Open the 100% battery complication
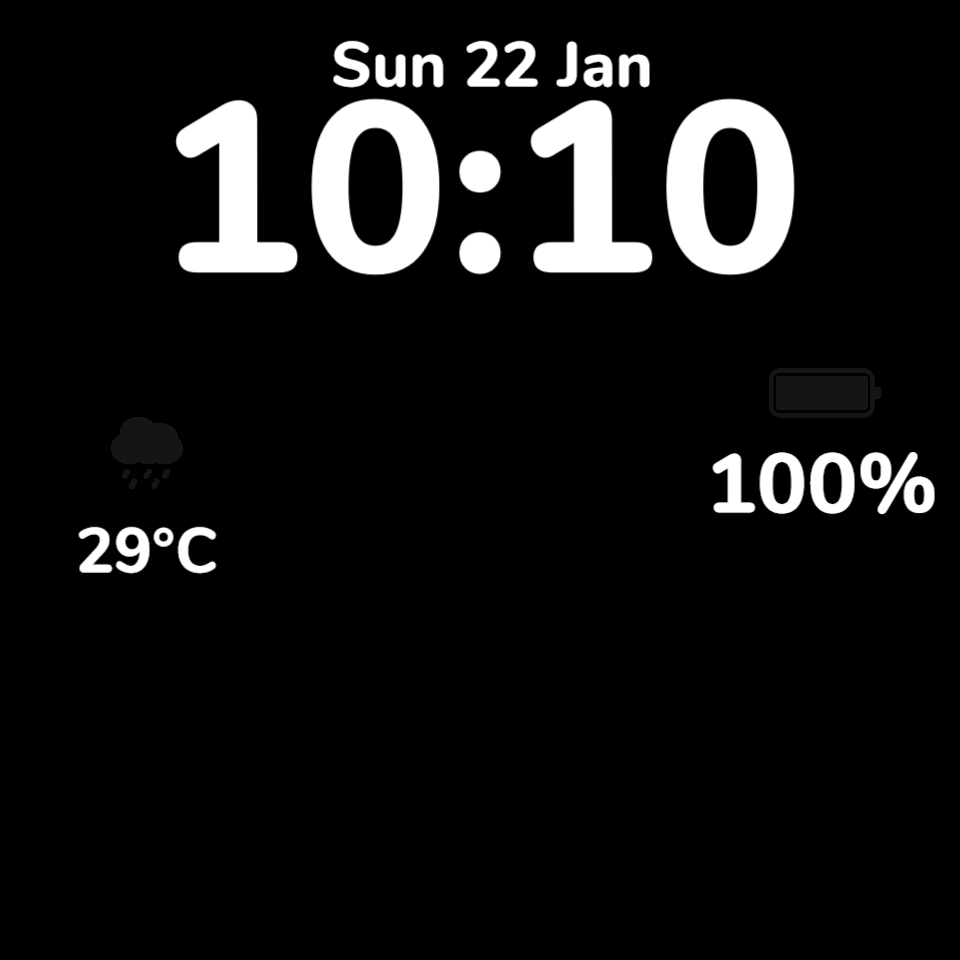Viewport: 960px width, 960px height. coord(823,442)
